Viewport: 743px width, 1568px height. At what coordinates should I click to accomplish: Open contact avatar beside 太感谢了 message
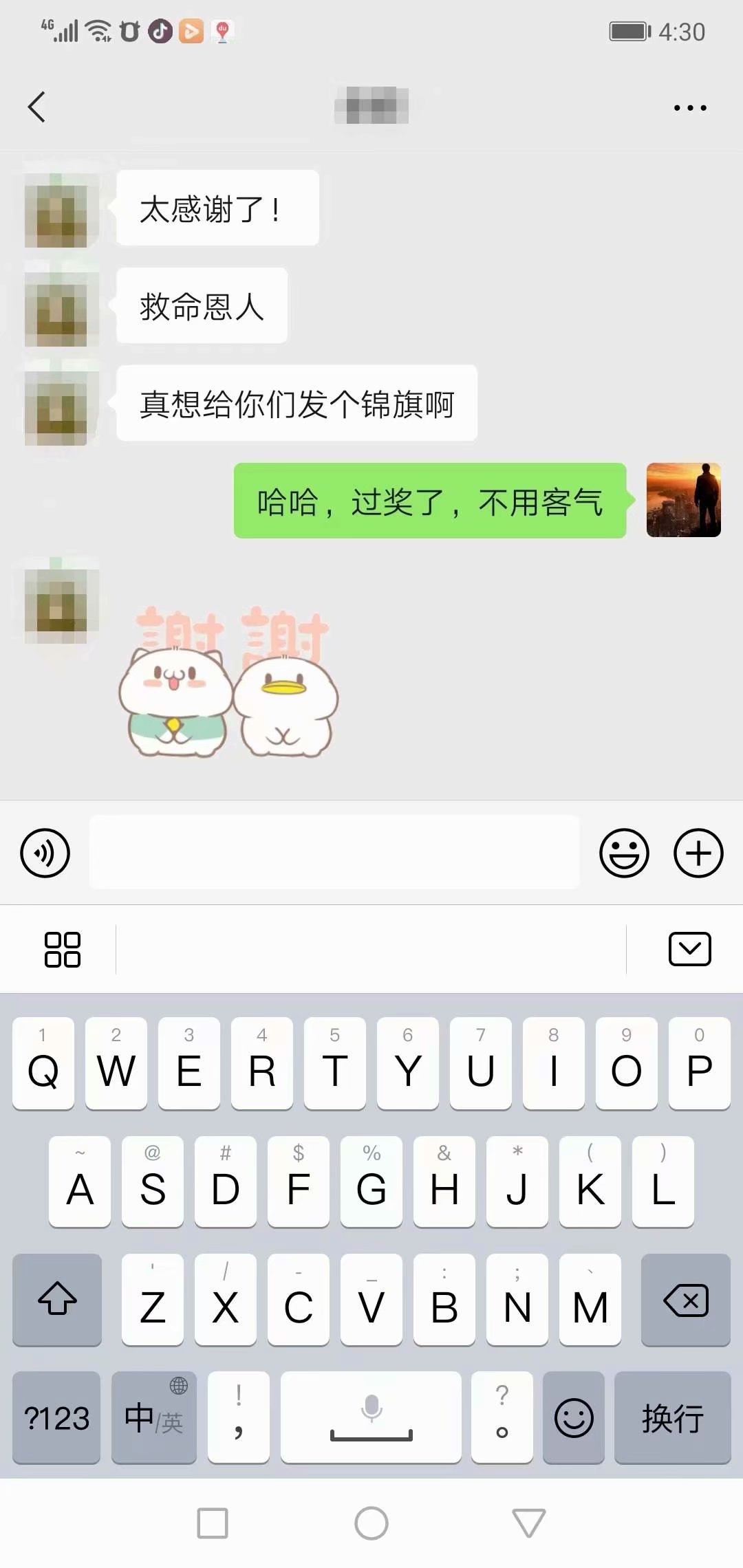click(x=61, y=209)
